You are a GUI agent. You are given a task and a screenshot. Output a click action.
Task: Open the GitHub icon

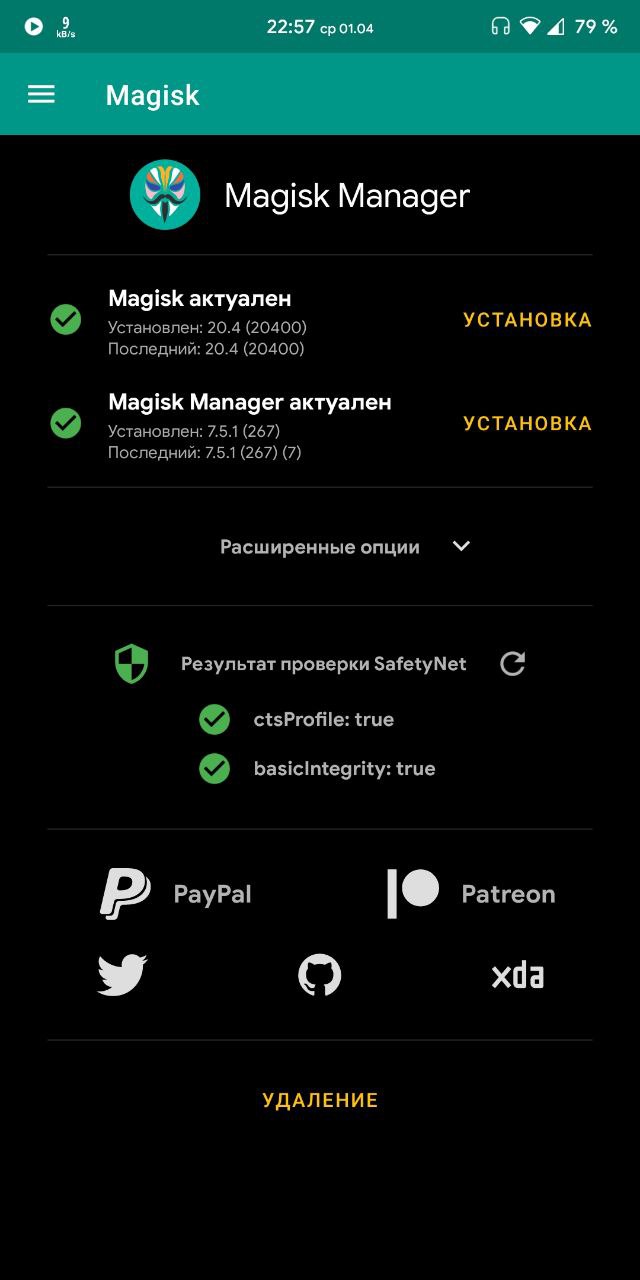point(320,975)
